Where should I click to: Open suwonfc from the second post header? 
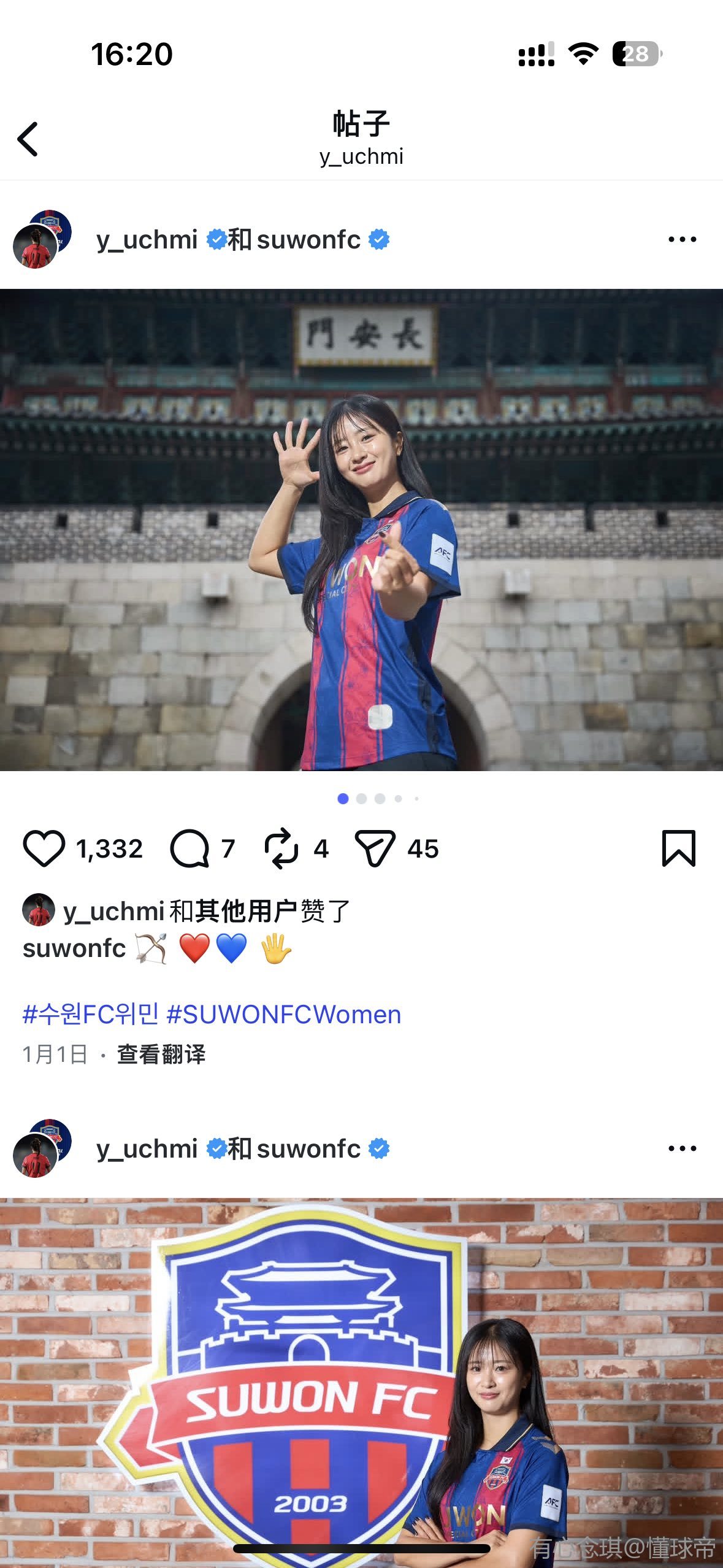(x=308, y=1148)
